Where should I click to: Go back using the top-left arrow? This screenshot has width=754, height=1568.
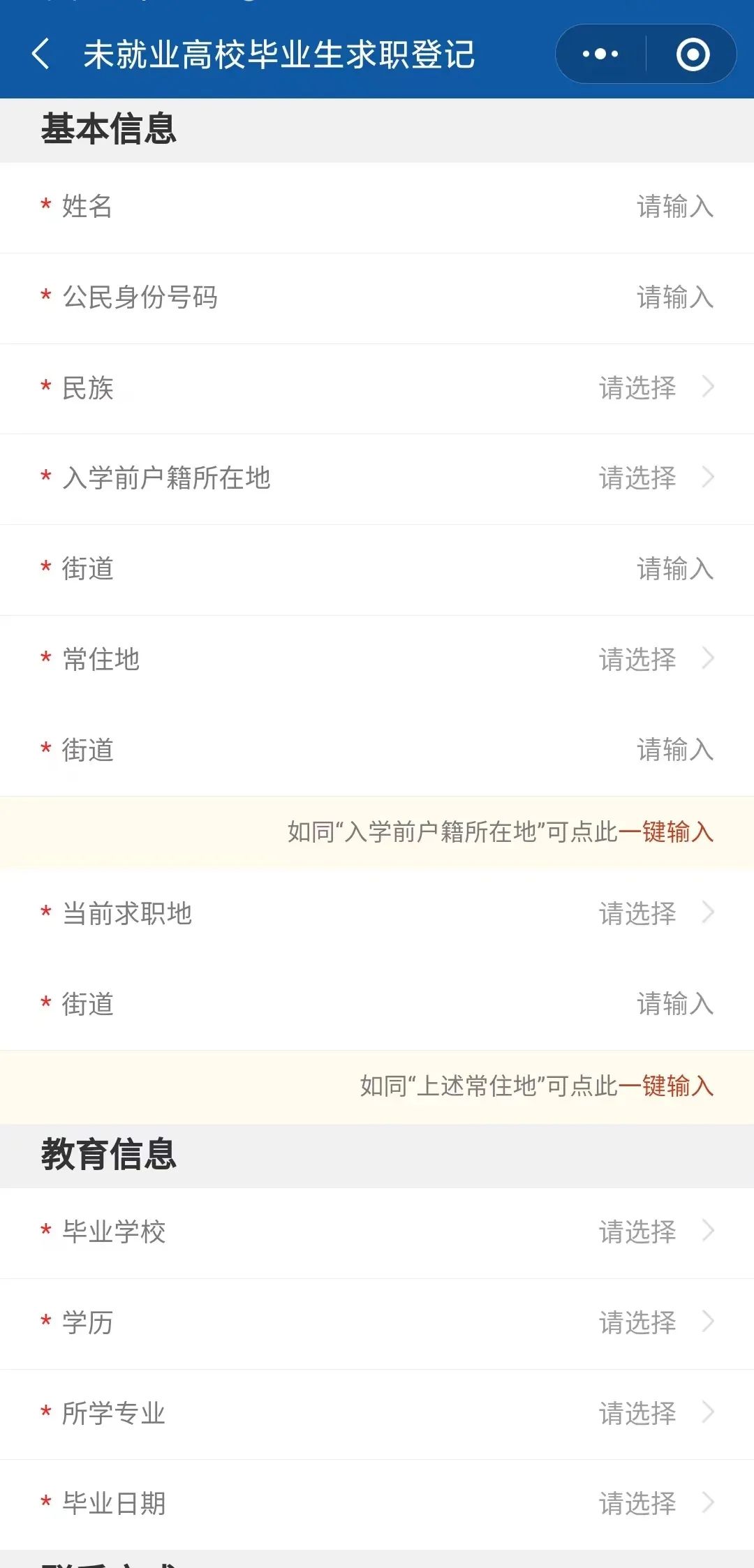tap(40, 54)
